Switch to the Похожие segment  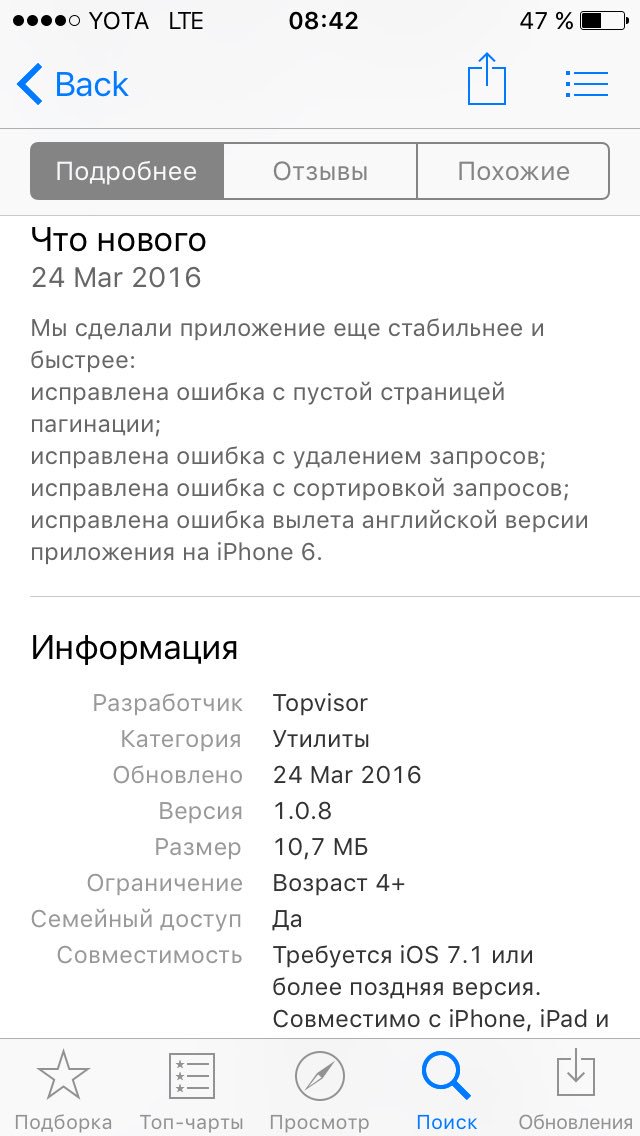[513, 171]
